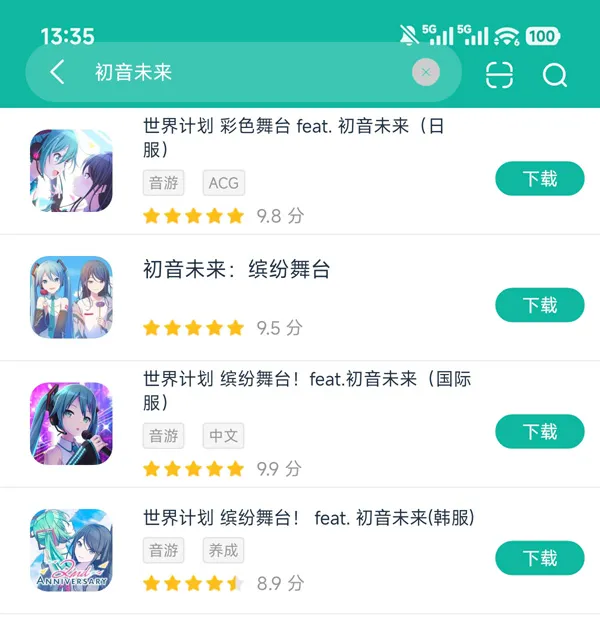600x618 pixels.
Task: Run search with the magnifier icon
Action: 555,75
